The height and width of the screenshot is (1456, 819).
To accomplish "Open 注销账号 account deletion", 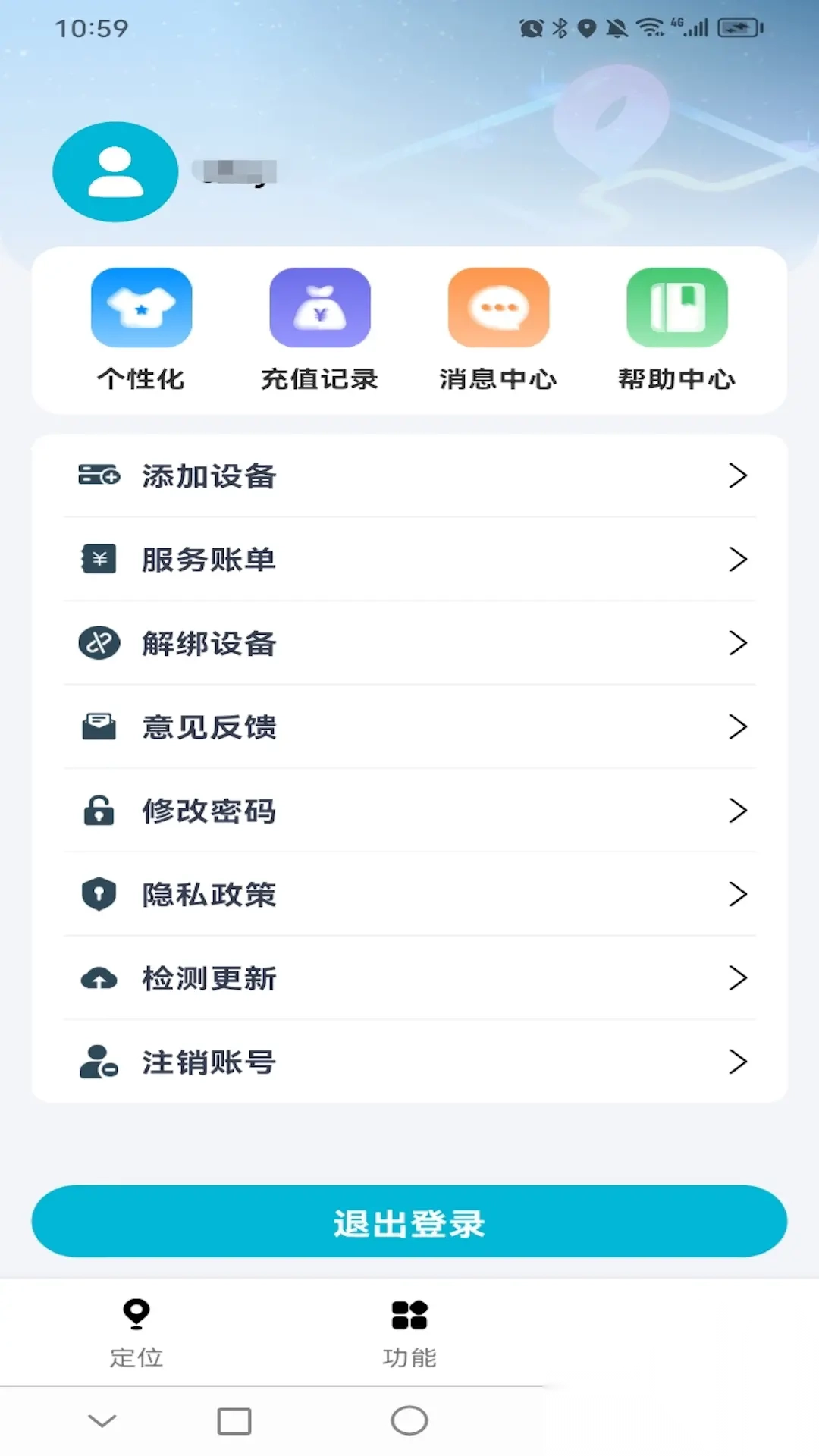I will (x=207, y=1062).
